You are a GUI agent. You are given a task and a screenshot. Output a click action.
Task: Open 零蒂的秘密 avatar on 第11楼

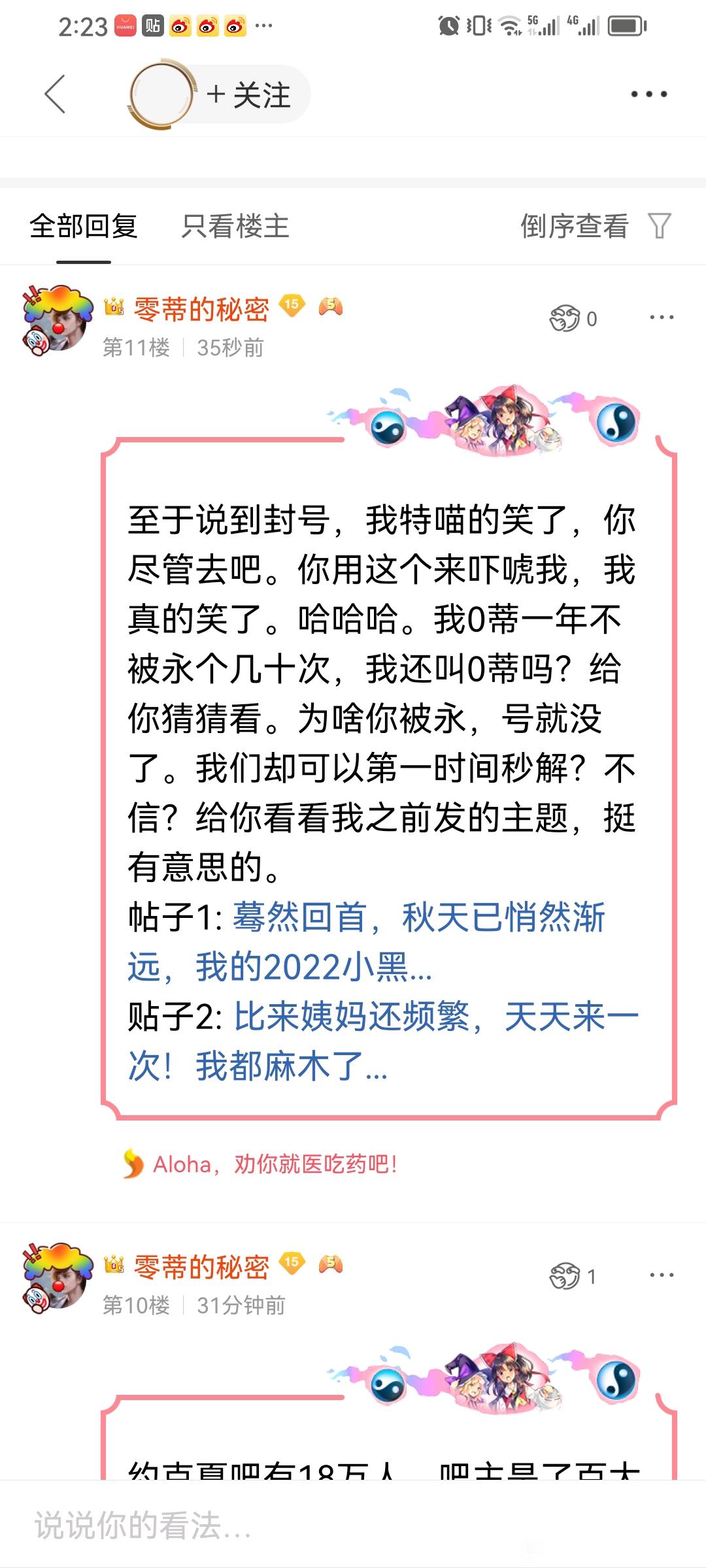pyautogui.click(x=57, y=319)
